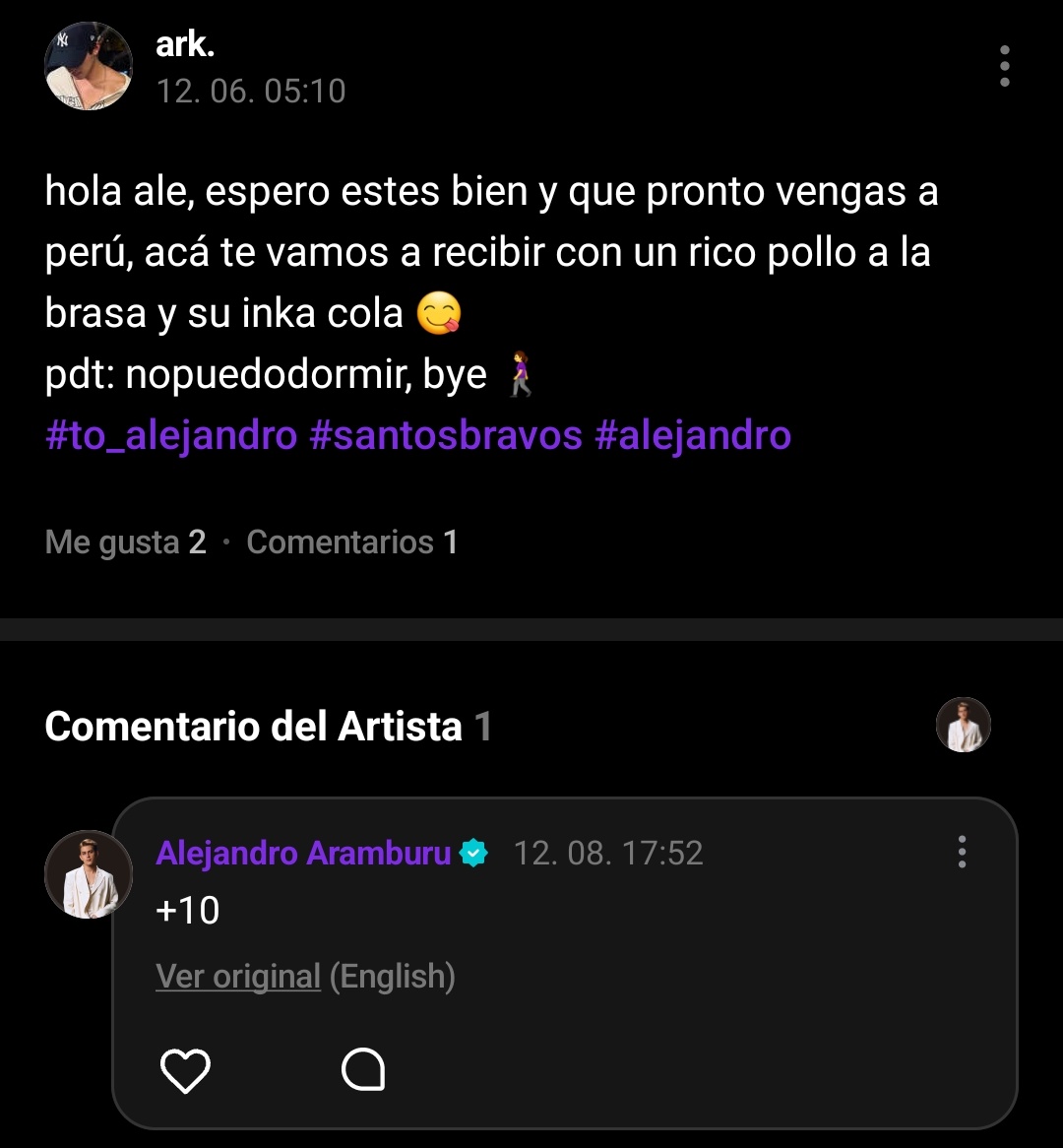1063x1148 pixels.
Task: Open the #to_alejandro hashtag
Action: 171,434
